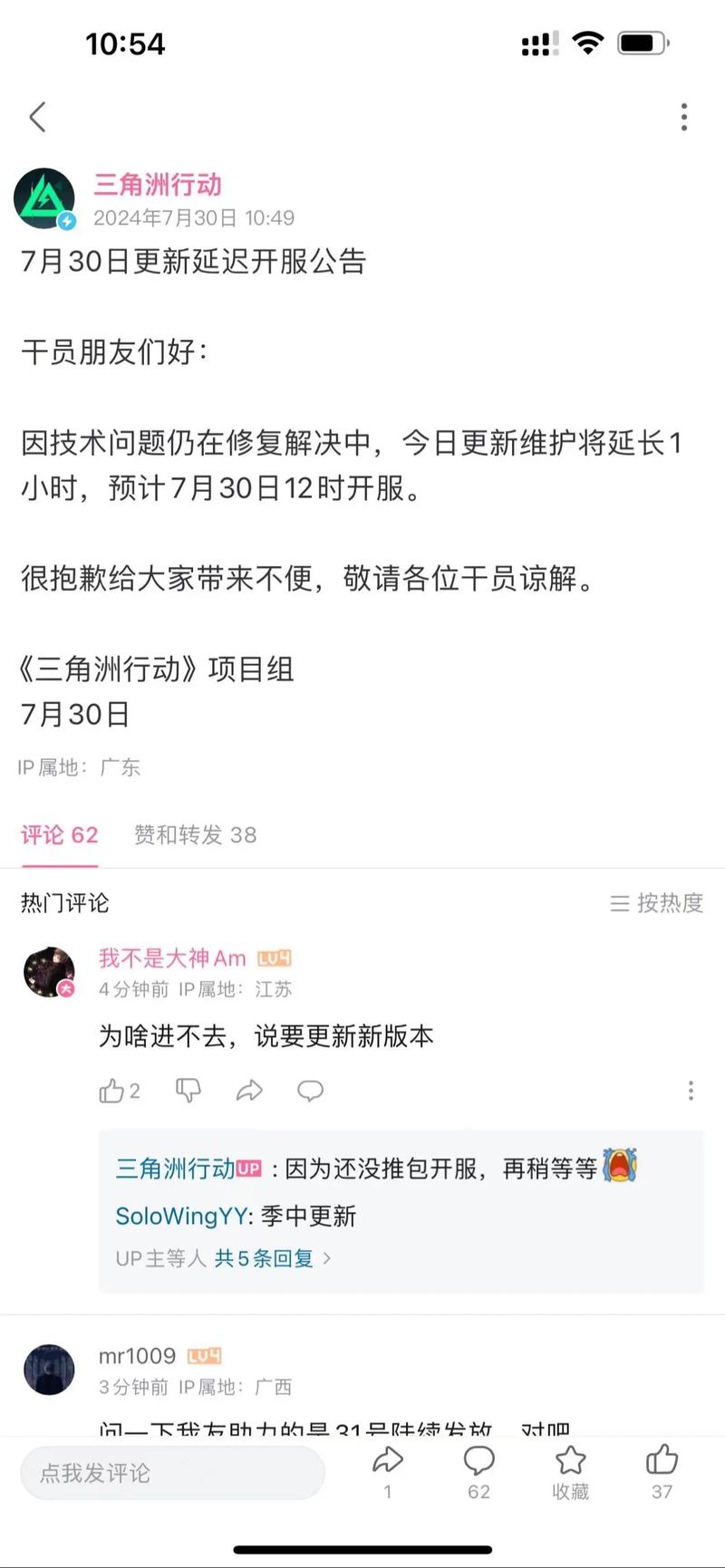
Task: Switch to the 赞和转发 38 tab
Action: [195, 834]
